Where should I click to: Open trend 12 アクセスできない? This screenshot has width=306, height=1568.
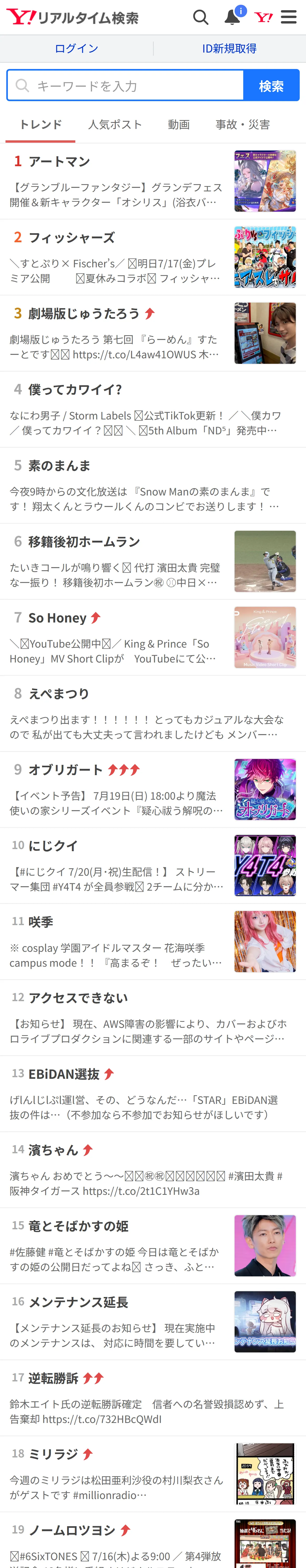[153, 1018]
